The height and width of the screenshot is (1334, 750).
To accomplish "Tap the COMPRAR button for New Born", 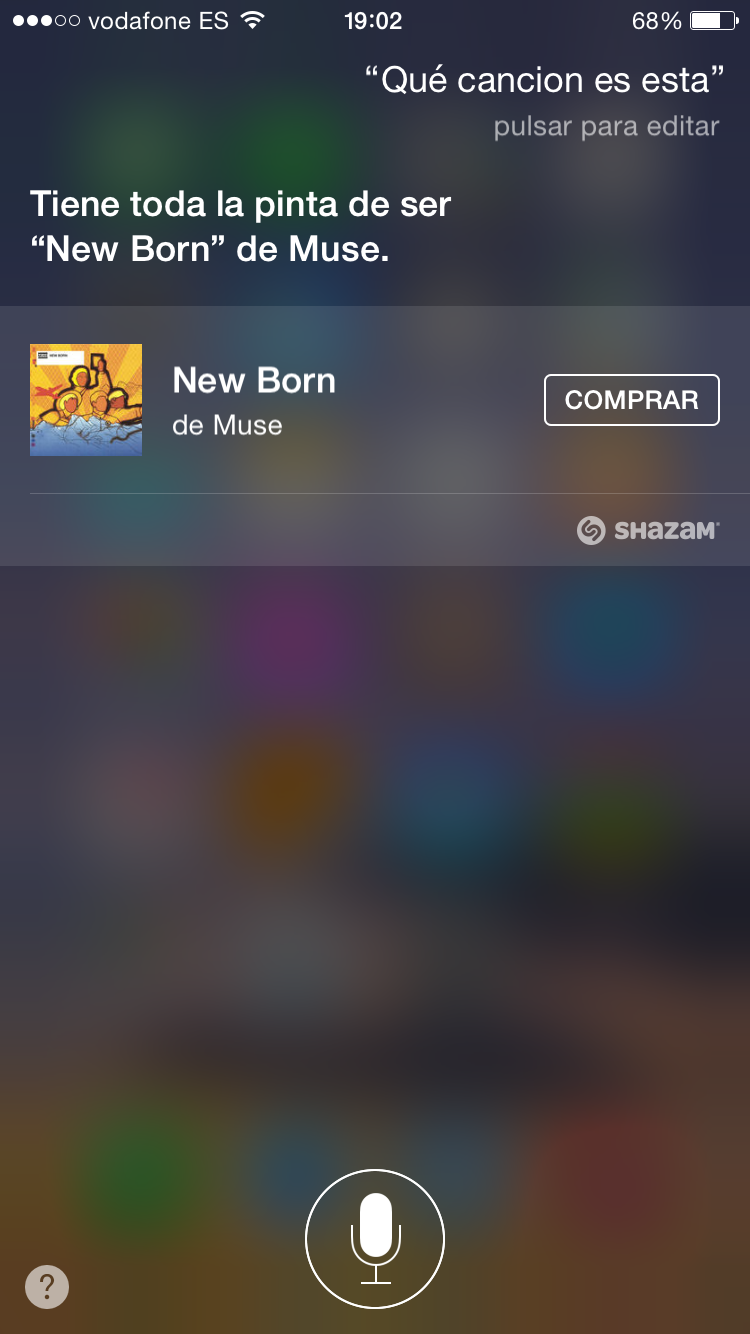I will tap(631, 400).
